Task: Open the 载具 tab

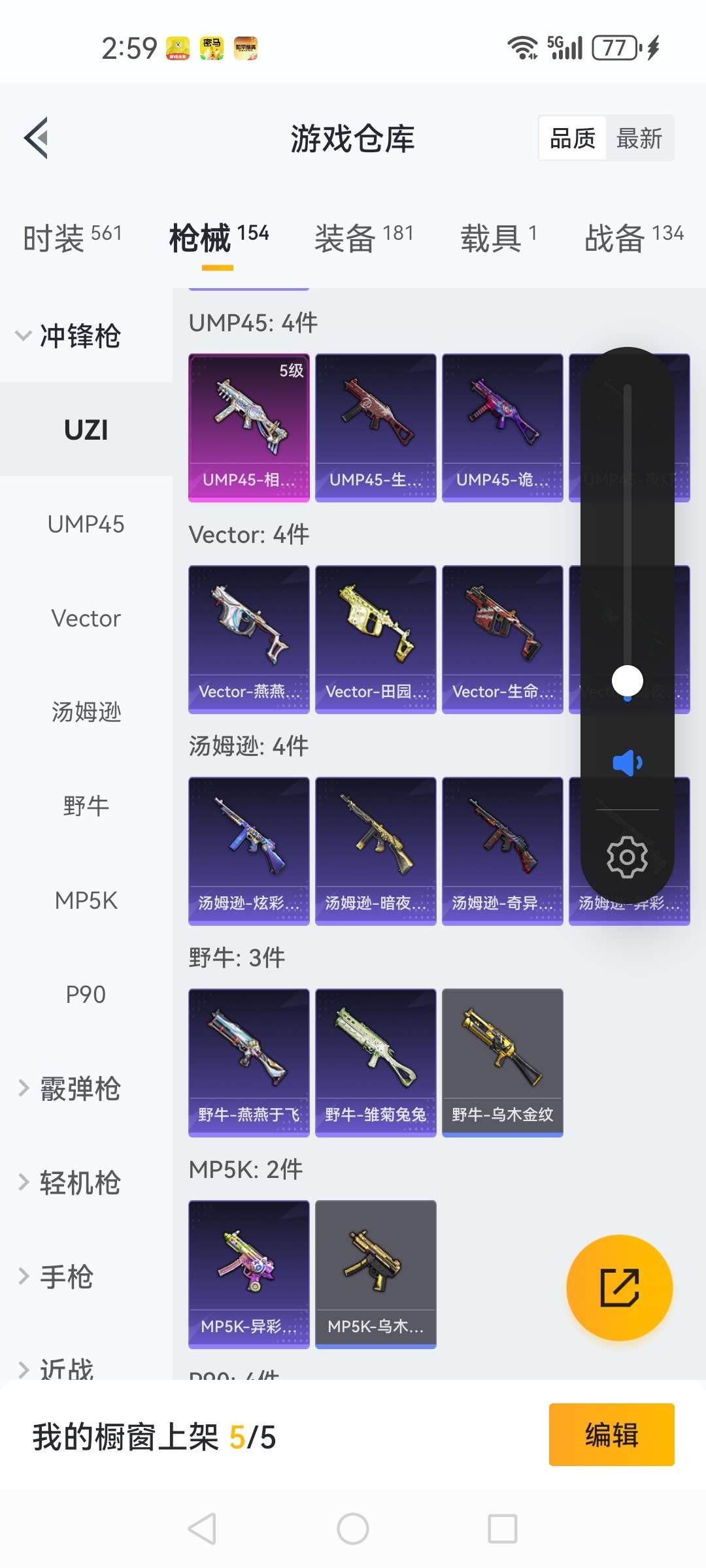Action: pos(498,237)
